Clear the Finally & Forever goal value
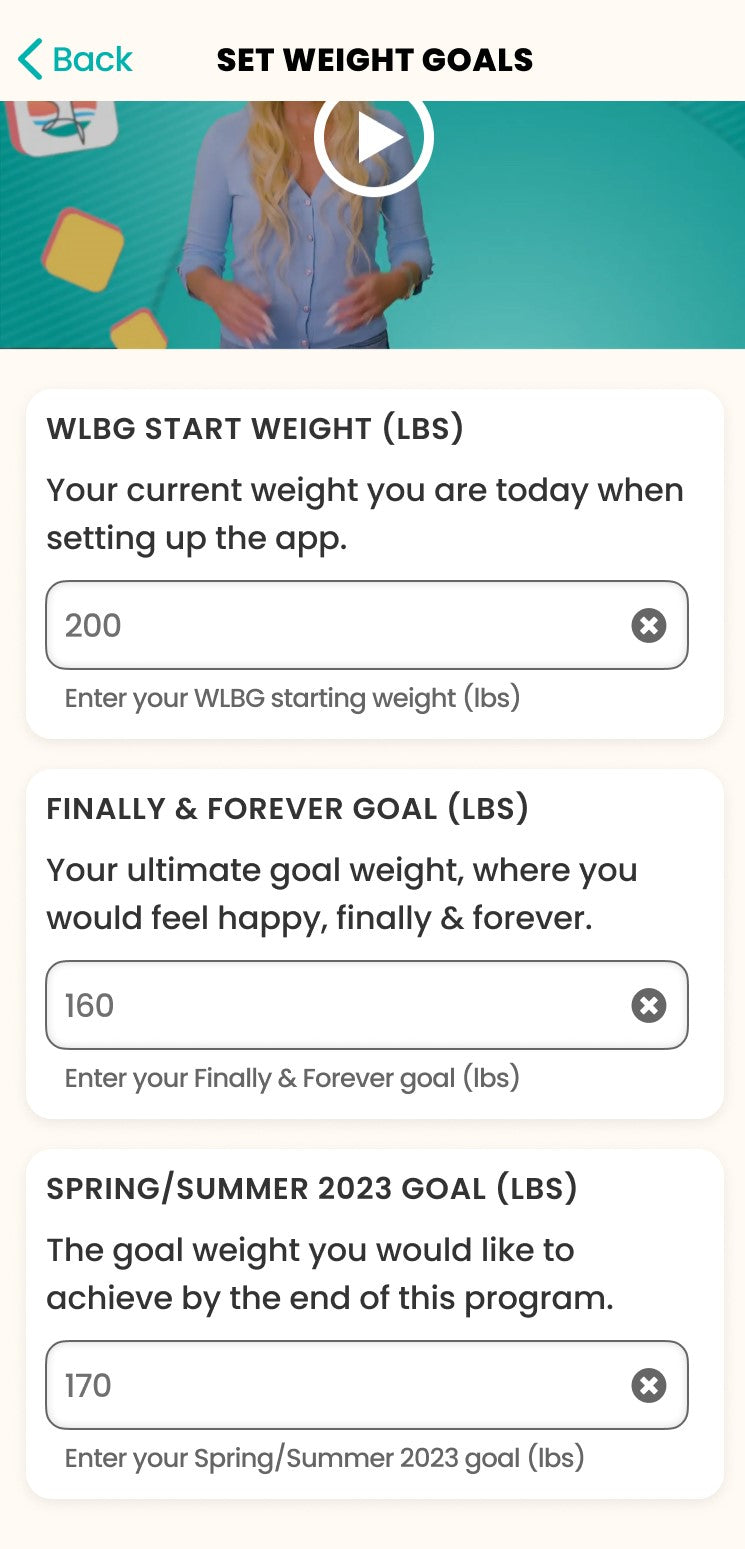This screenshot has width=745, height=1549. pos(649,1006)
